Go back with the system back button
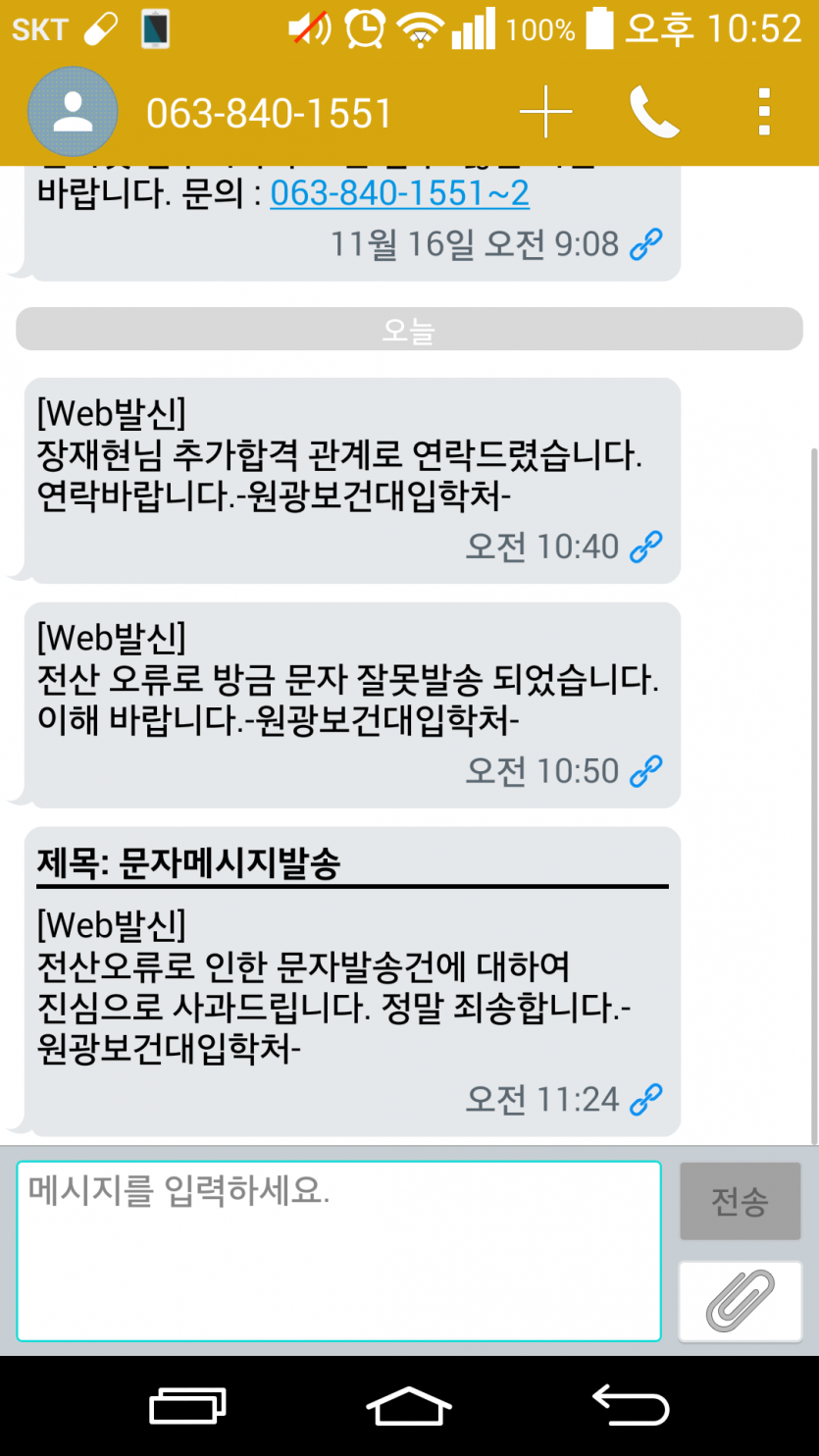Screen dimensions: 819x1456 coord(632,1405)
